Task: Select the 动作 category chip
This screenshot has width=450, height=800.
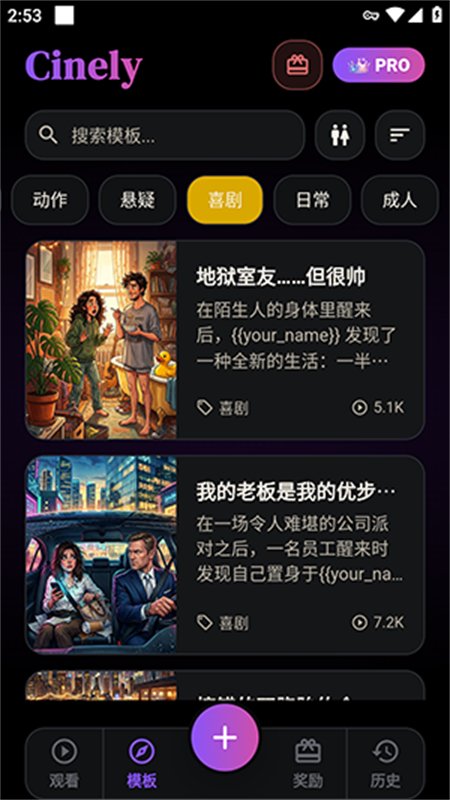Action: tap(50, 200)
